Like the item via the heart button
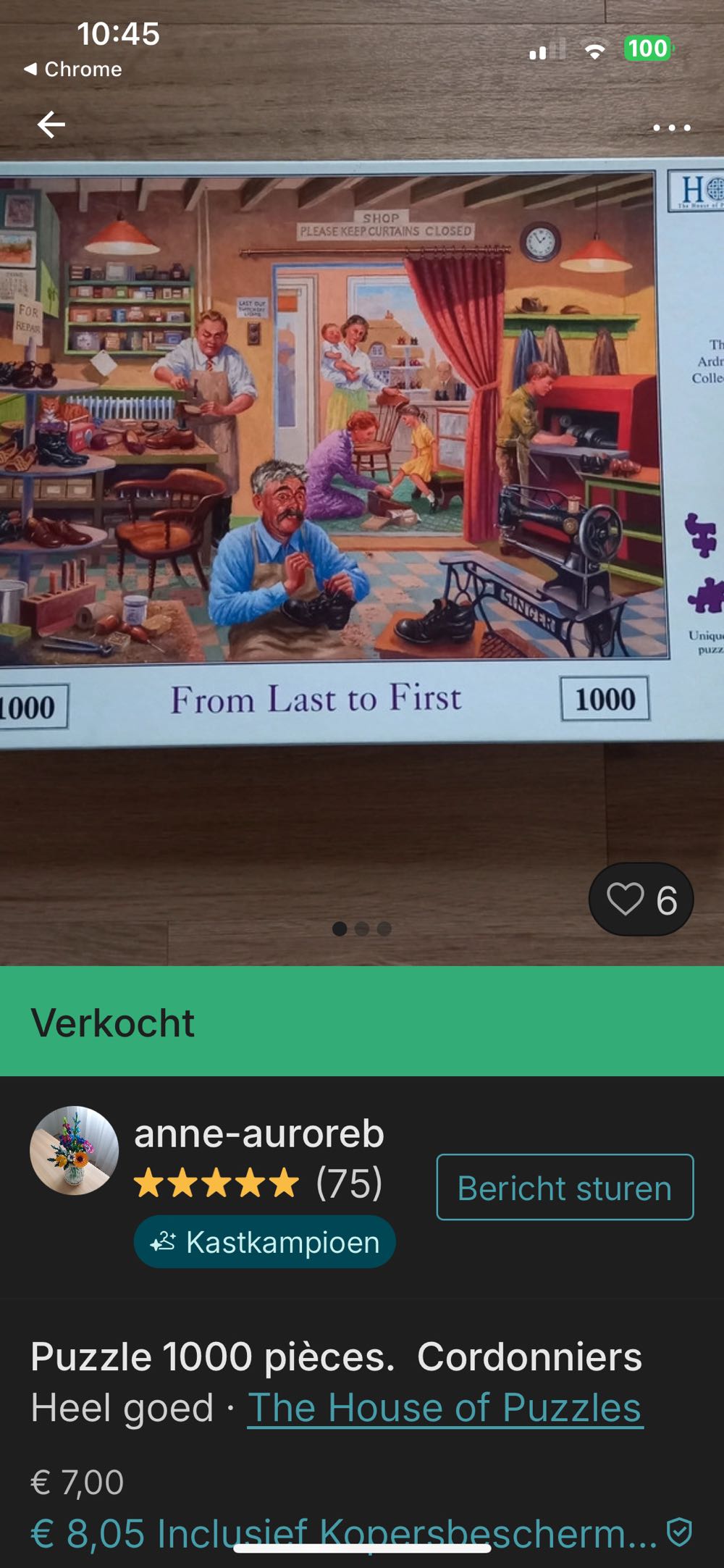 [x=641, y=900]
